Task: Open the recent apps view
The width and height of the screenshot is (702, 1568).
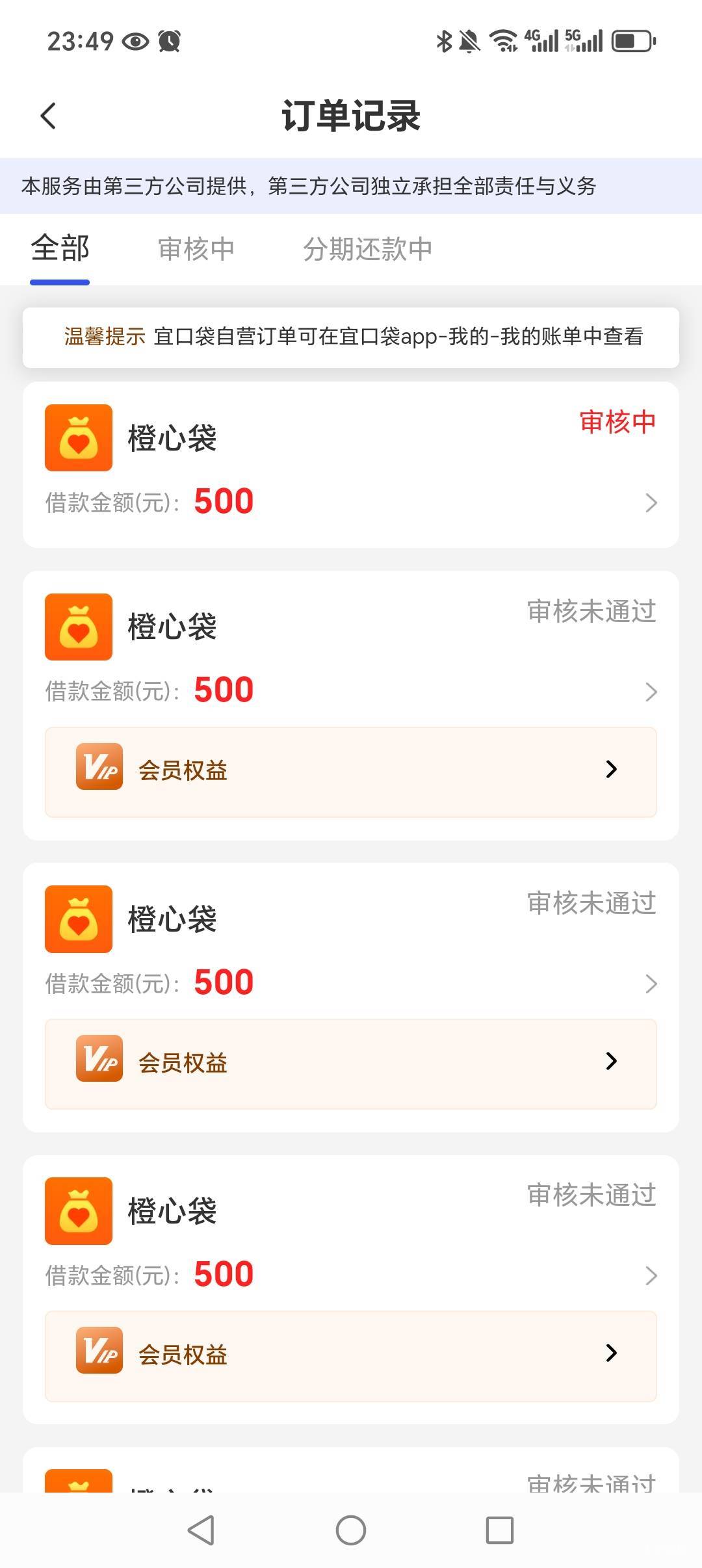Action: (x=499, y=1530)
